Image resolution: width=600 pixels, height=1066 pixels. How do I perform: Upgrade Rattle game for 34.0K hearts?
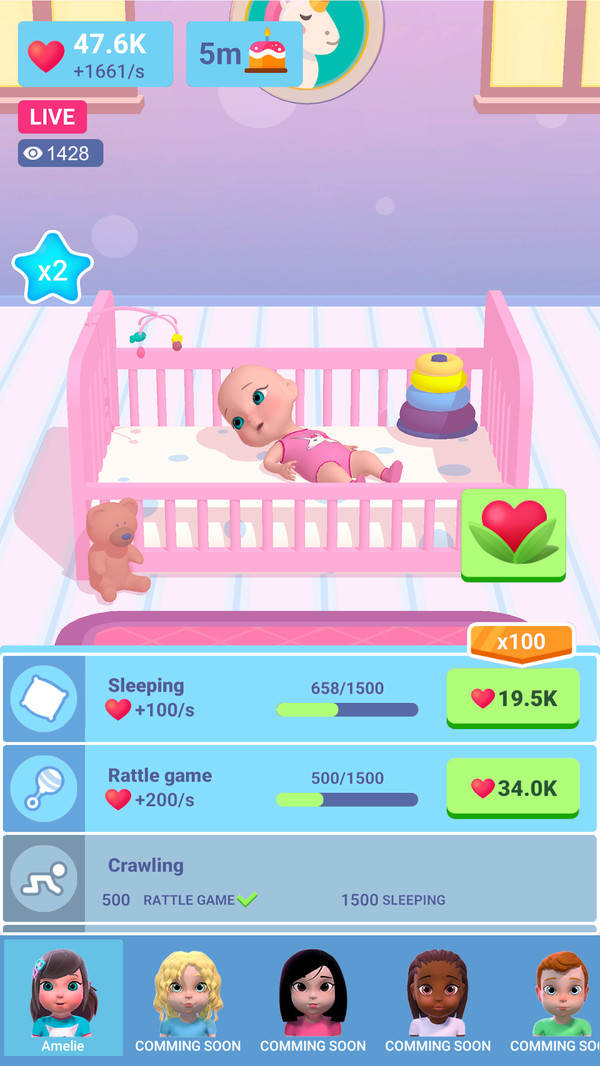[x=512, y=788]
